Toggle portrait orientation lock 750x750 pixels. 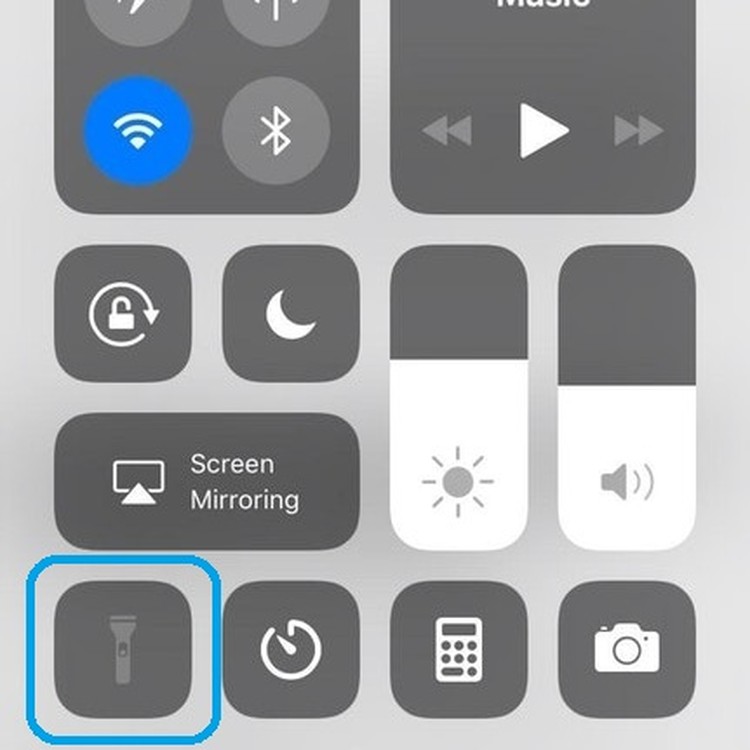tap(123, 314)
